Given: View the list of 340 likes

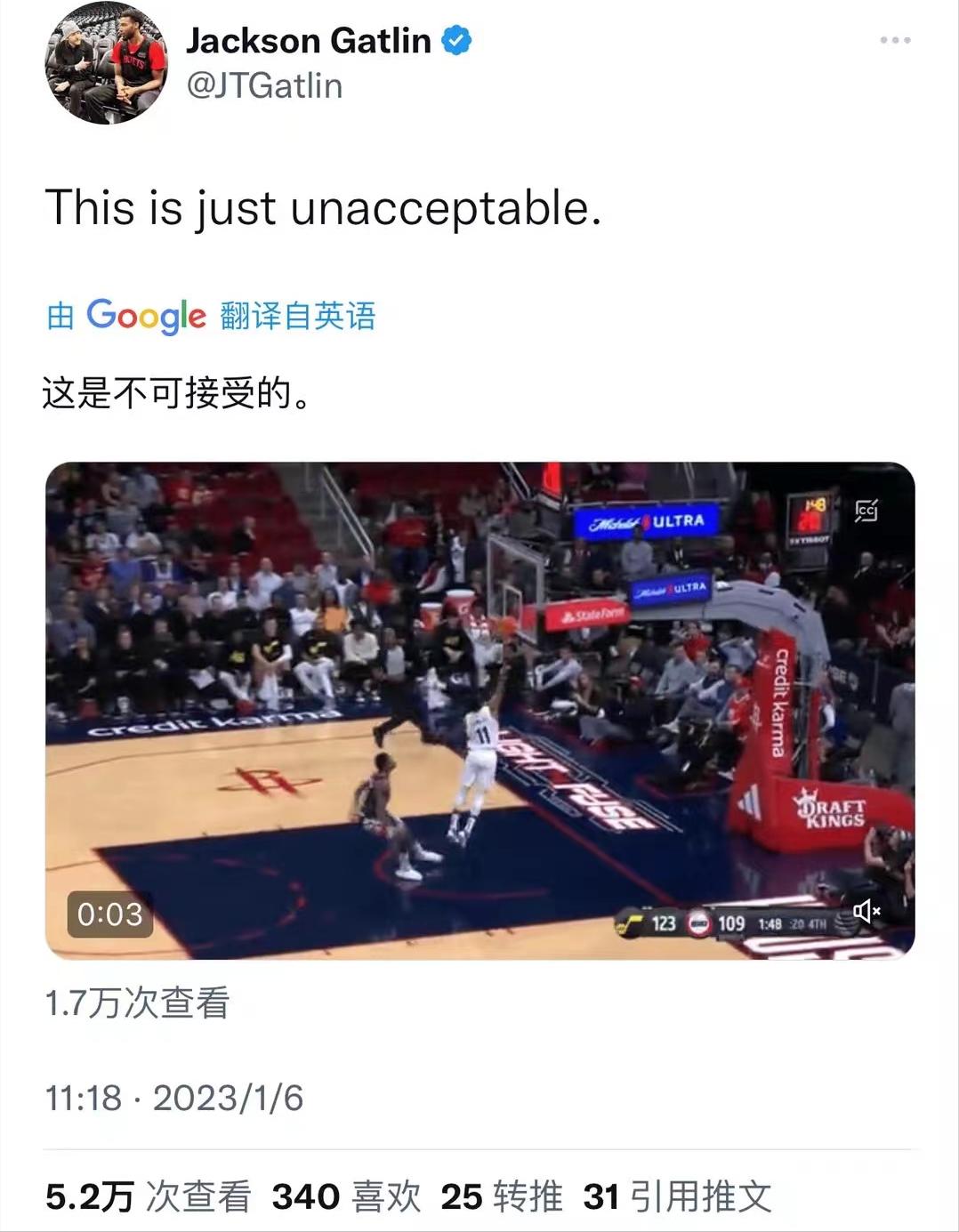Looking at the screenshot, I should [346, 1196].
